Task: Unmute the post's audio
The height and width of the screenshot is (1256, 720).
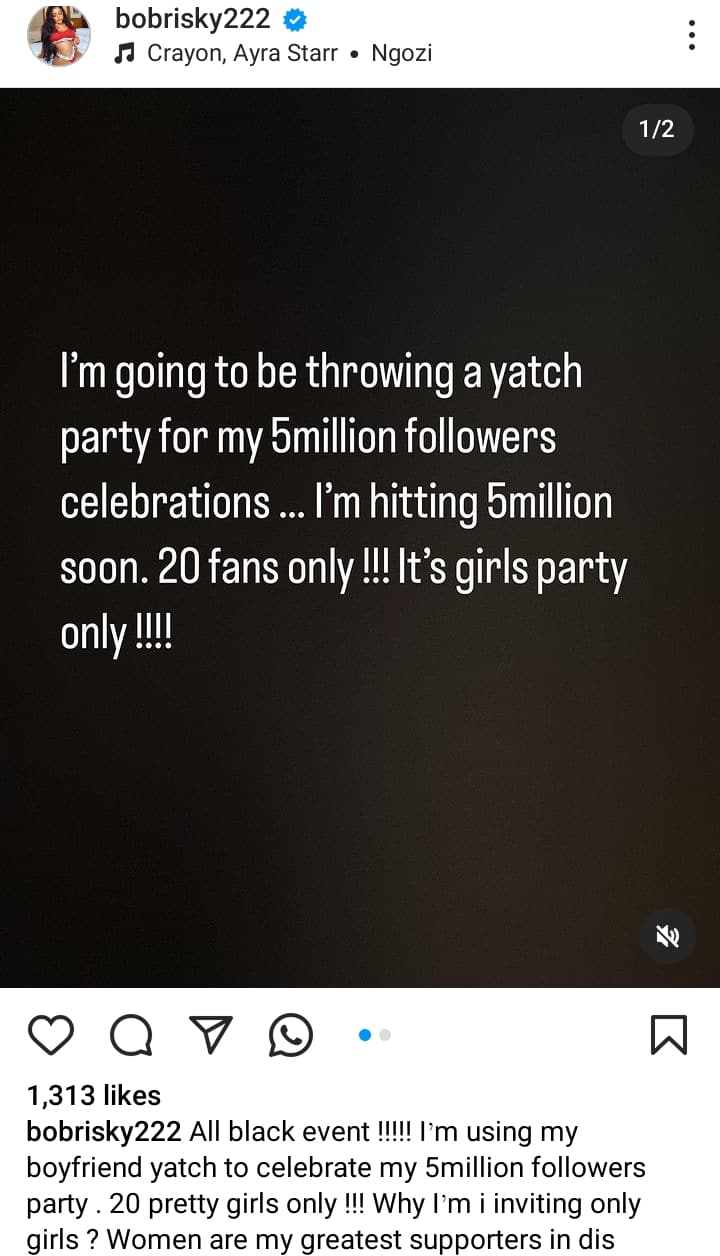Action: pyautogui.click(x=668, y=936)
